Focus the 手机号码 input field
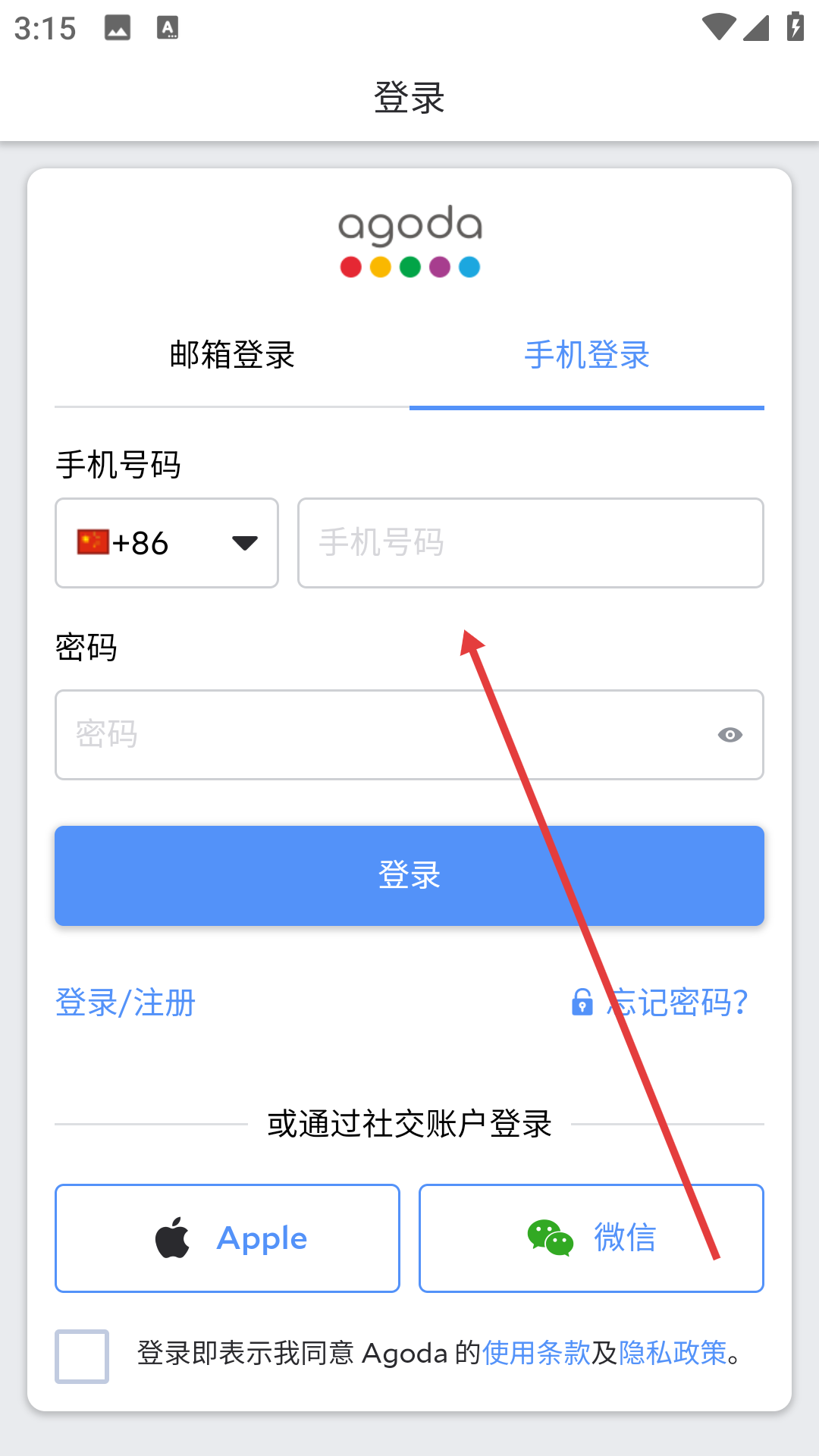Screen dimensions: 819x1456 coord(531,543)
